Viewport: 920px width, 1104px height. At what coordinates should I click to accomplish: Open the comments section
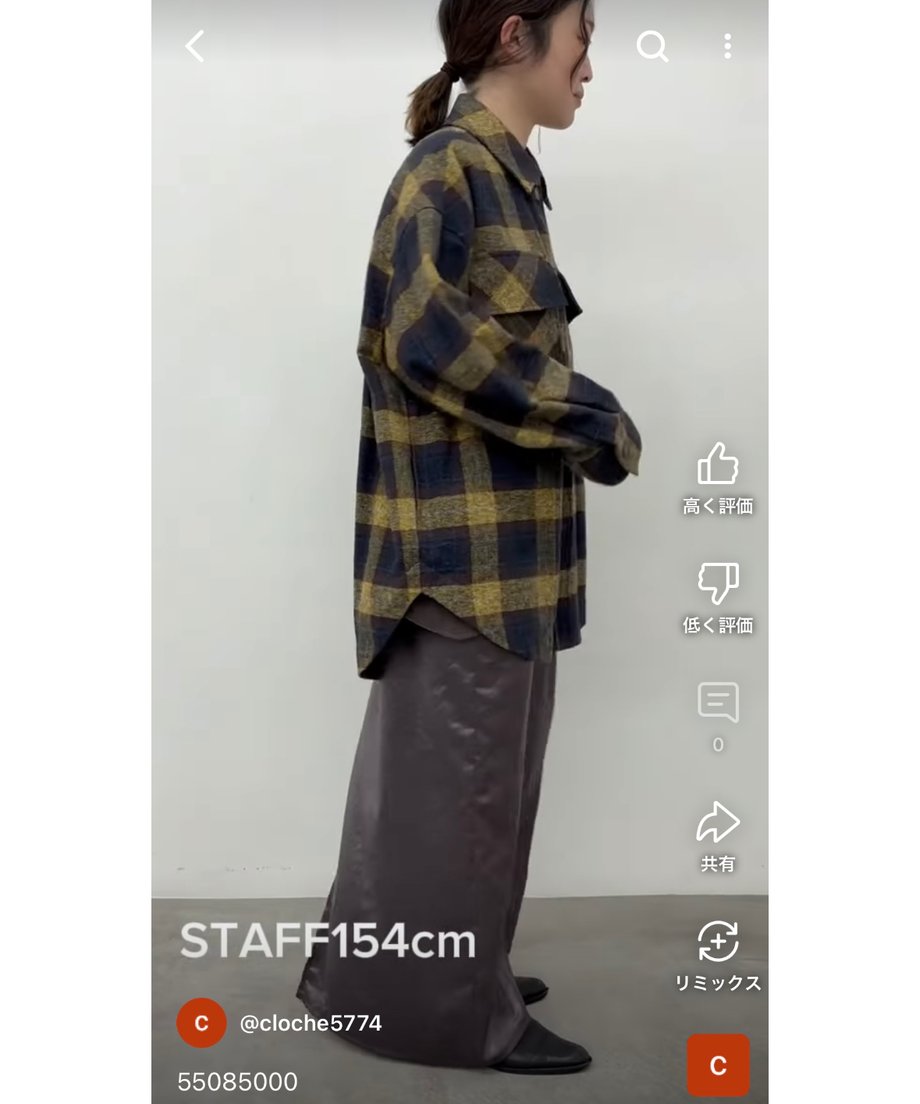[x=717, y=704]
